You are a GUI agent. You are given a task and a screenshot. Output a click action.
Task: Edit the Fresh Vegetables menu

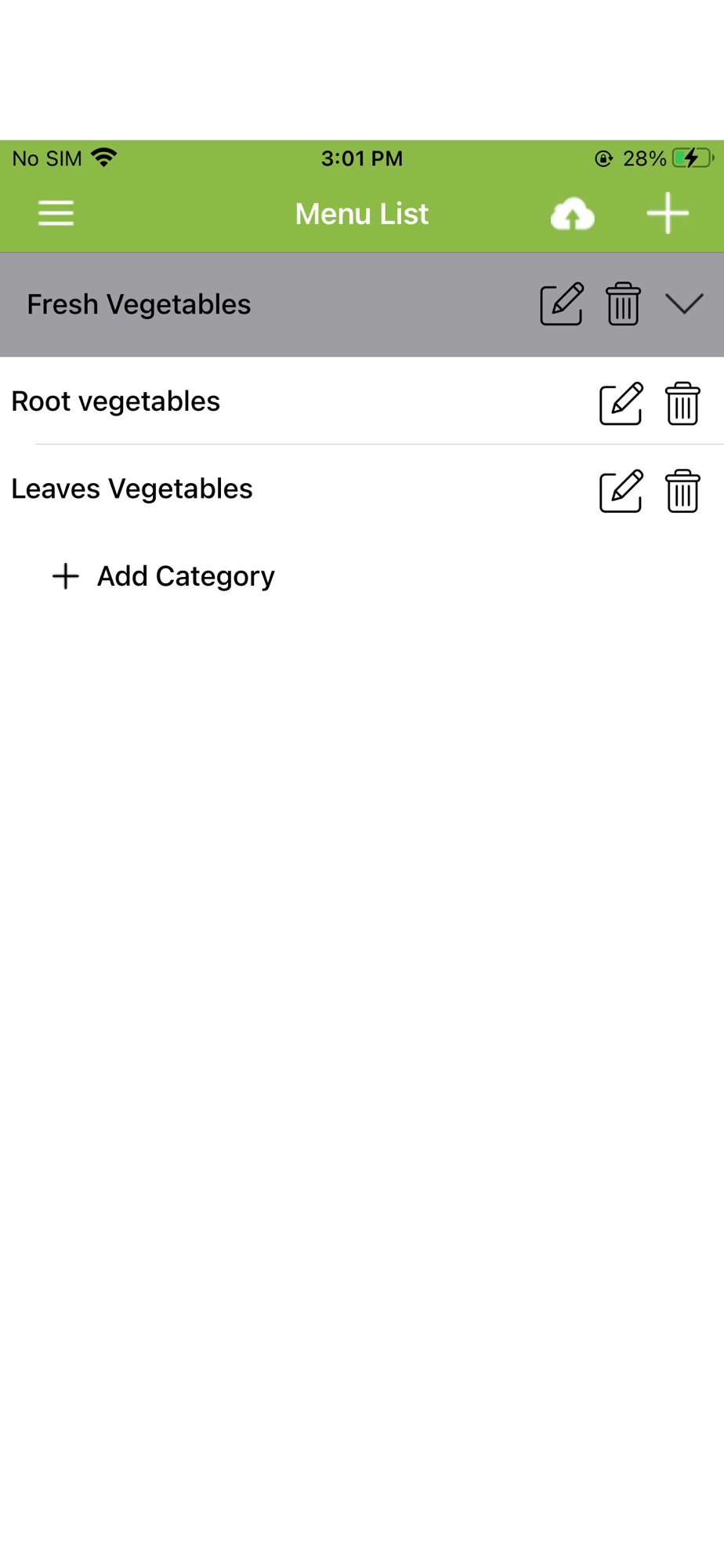tap(562, 304)
